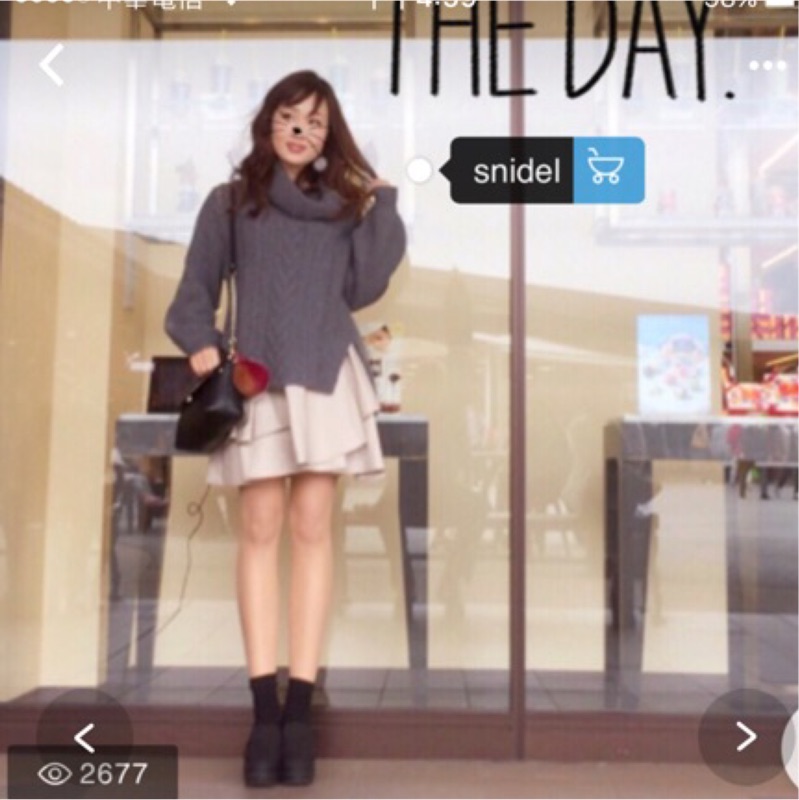Show the previous photo
This screenshot has height=800, width=799.
(x=84, y=737)
